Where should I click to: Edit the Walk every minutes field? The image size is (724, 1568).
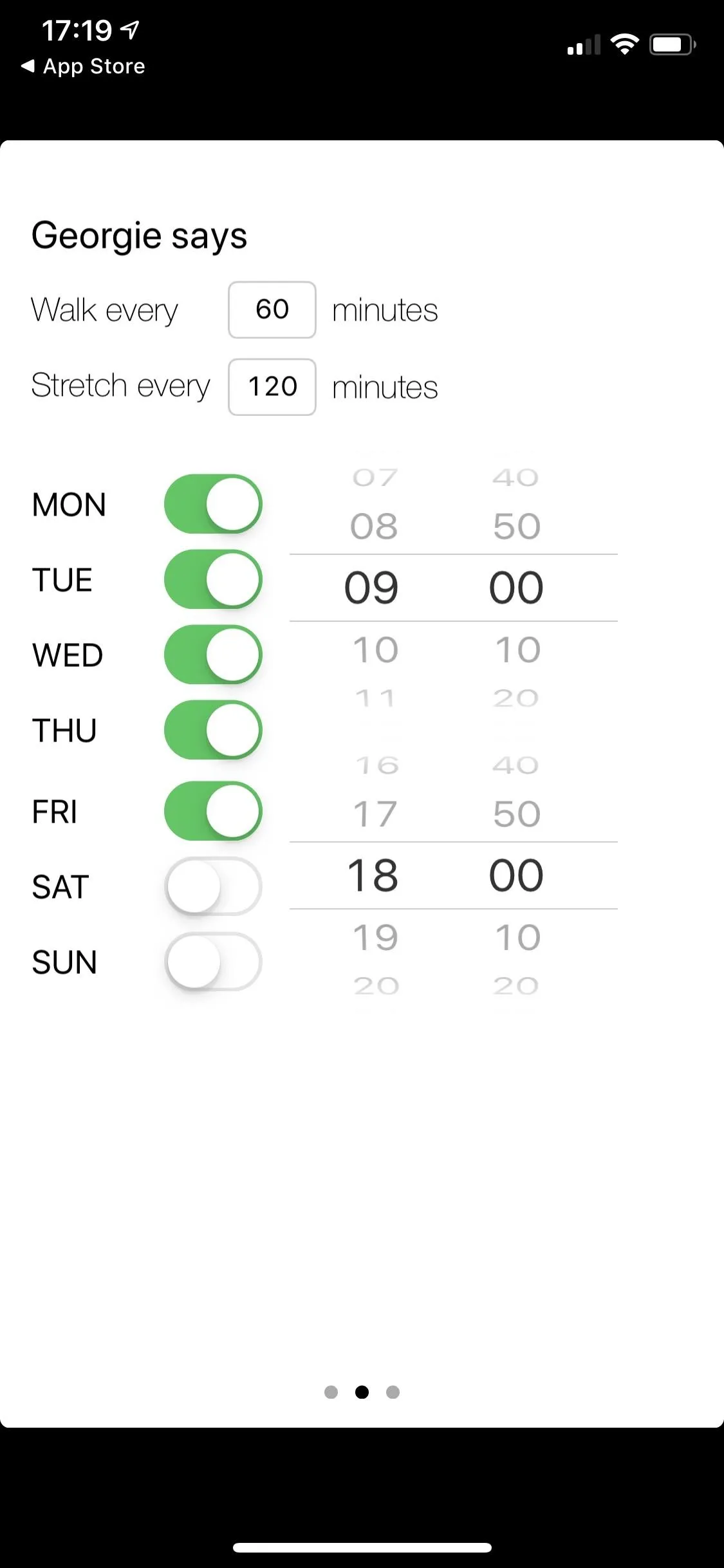[272, 310]
